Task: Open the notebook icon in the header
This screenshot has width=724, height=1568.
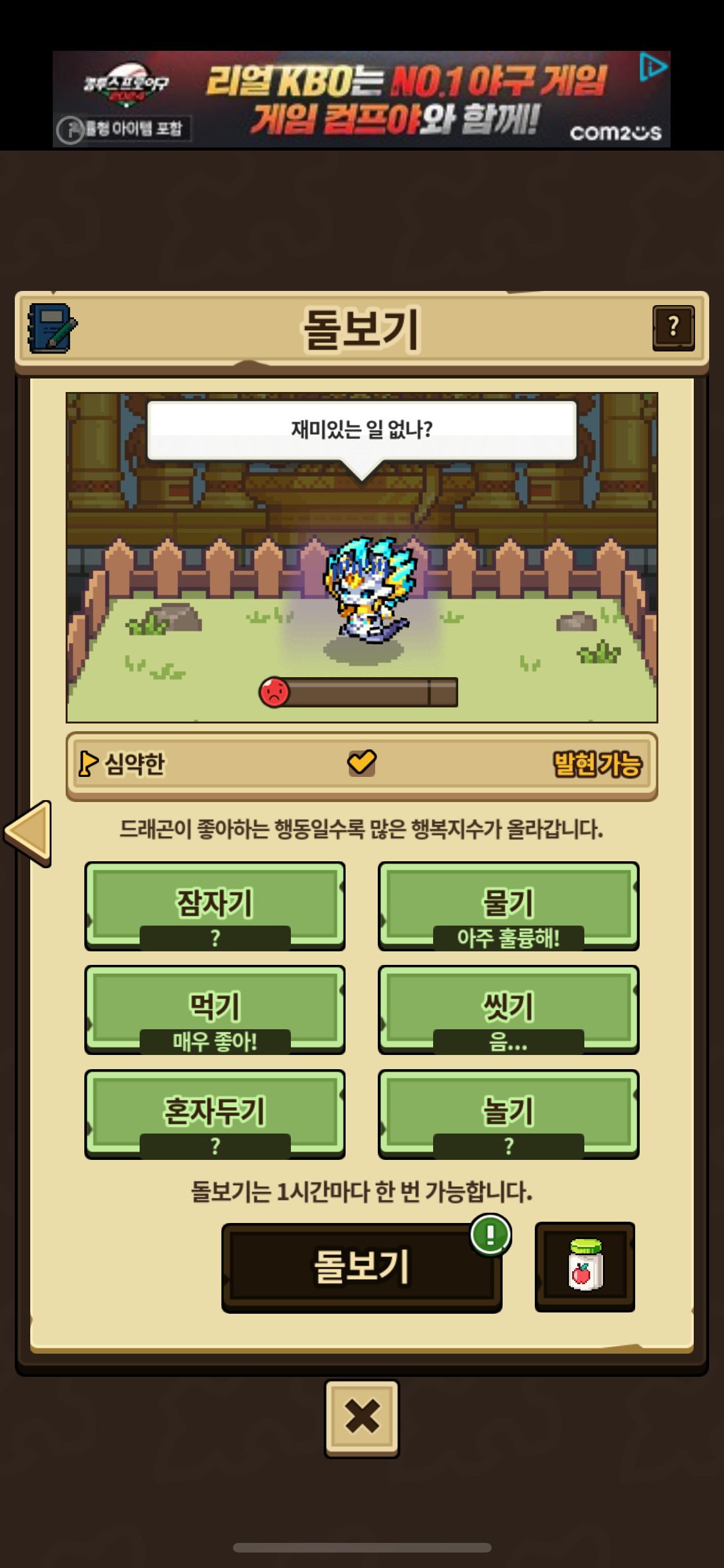Action: coord(51,328)
